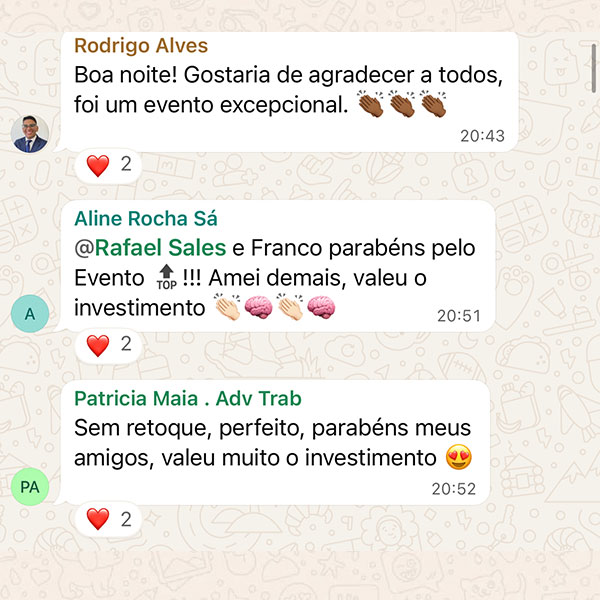The width and height of the screenshot is (600, 600).
Task: Open Aline Rocha Sá's avatar
Action: (30, 314)
